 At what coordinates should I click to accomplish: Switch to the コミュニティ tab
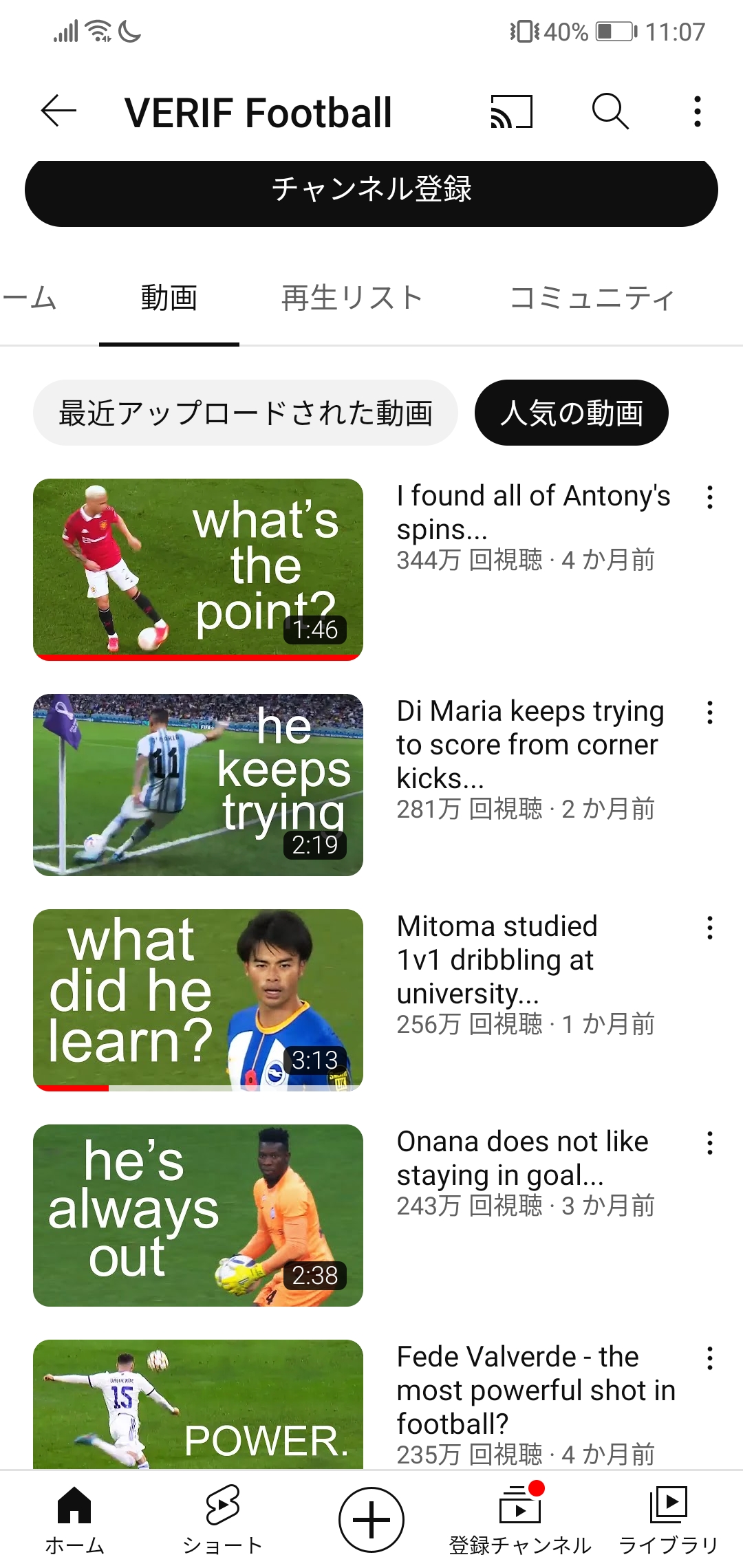tap(592, 298)
